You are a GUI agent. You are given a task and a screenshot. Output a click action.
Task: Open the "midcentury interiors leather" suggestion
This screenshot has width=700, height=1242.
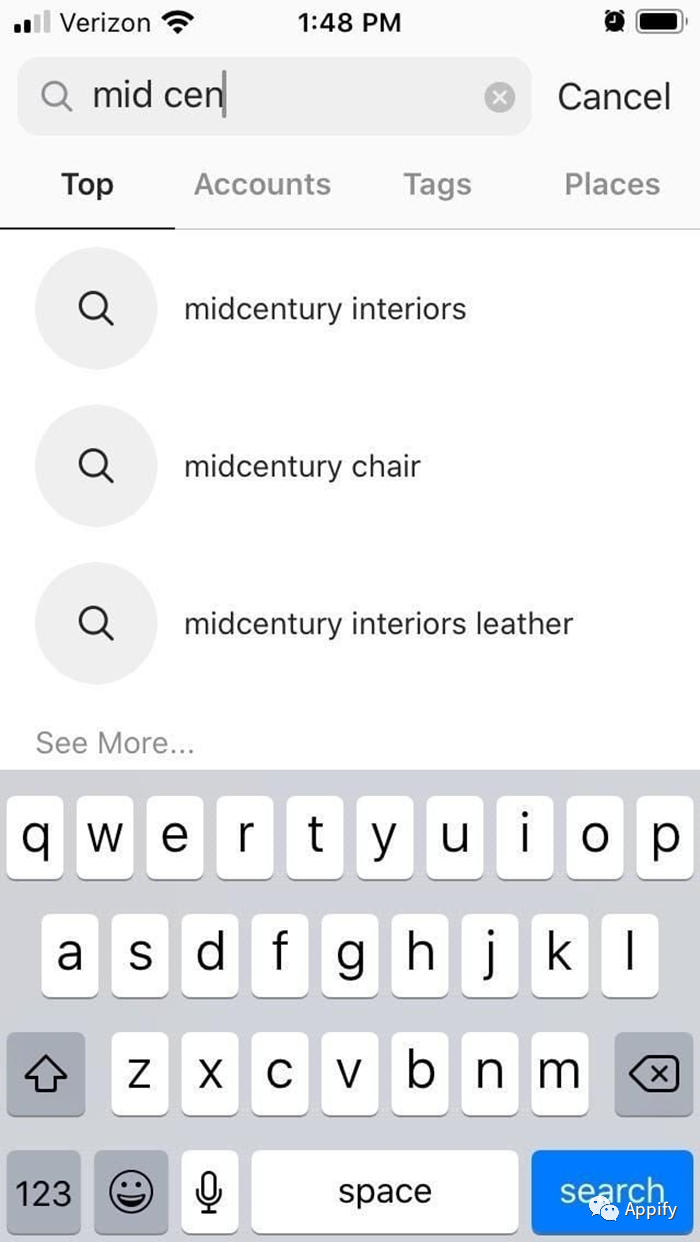[350, 623]
